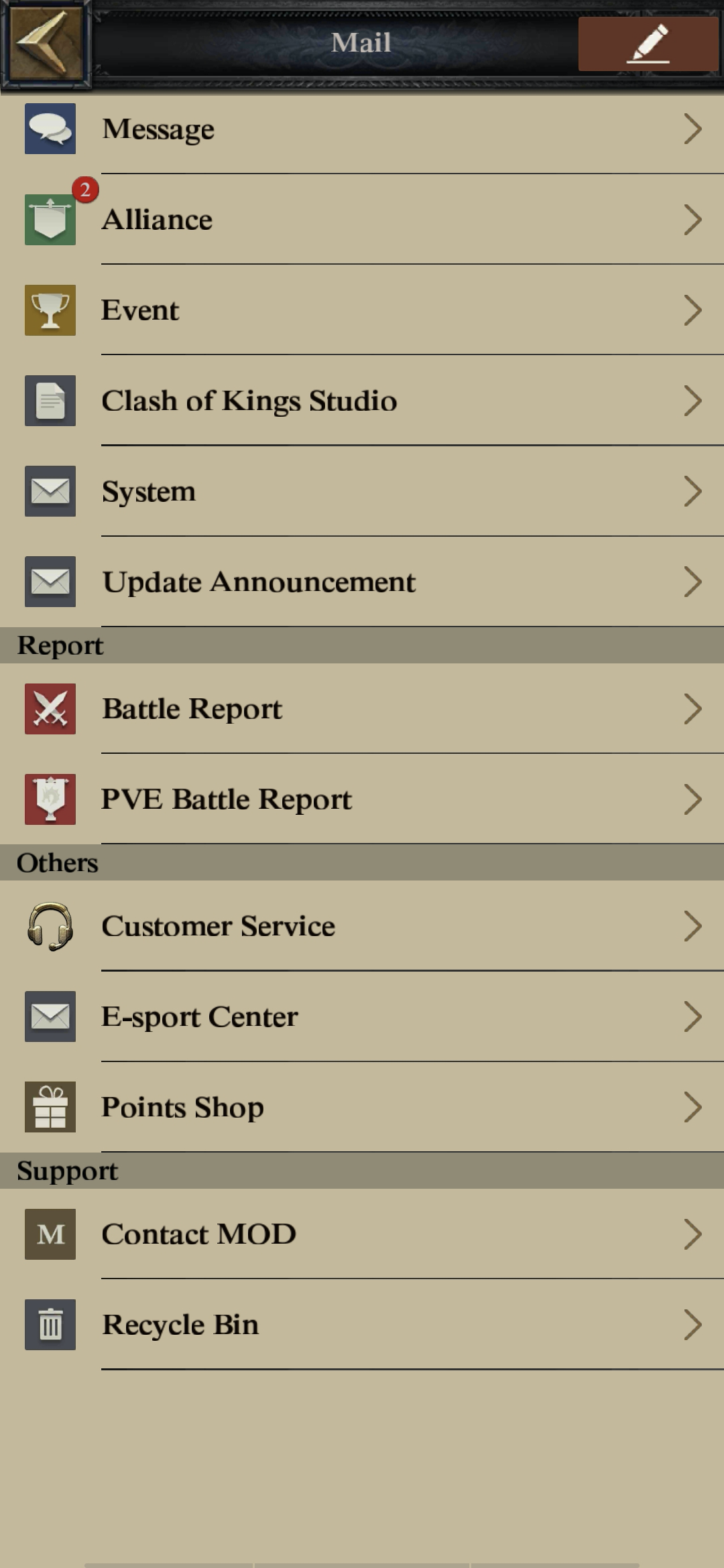Compose new mail with the pencil button

(648, 44)
